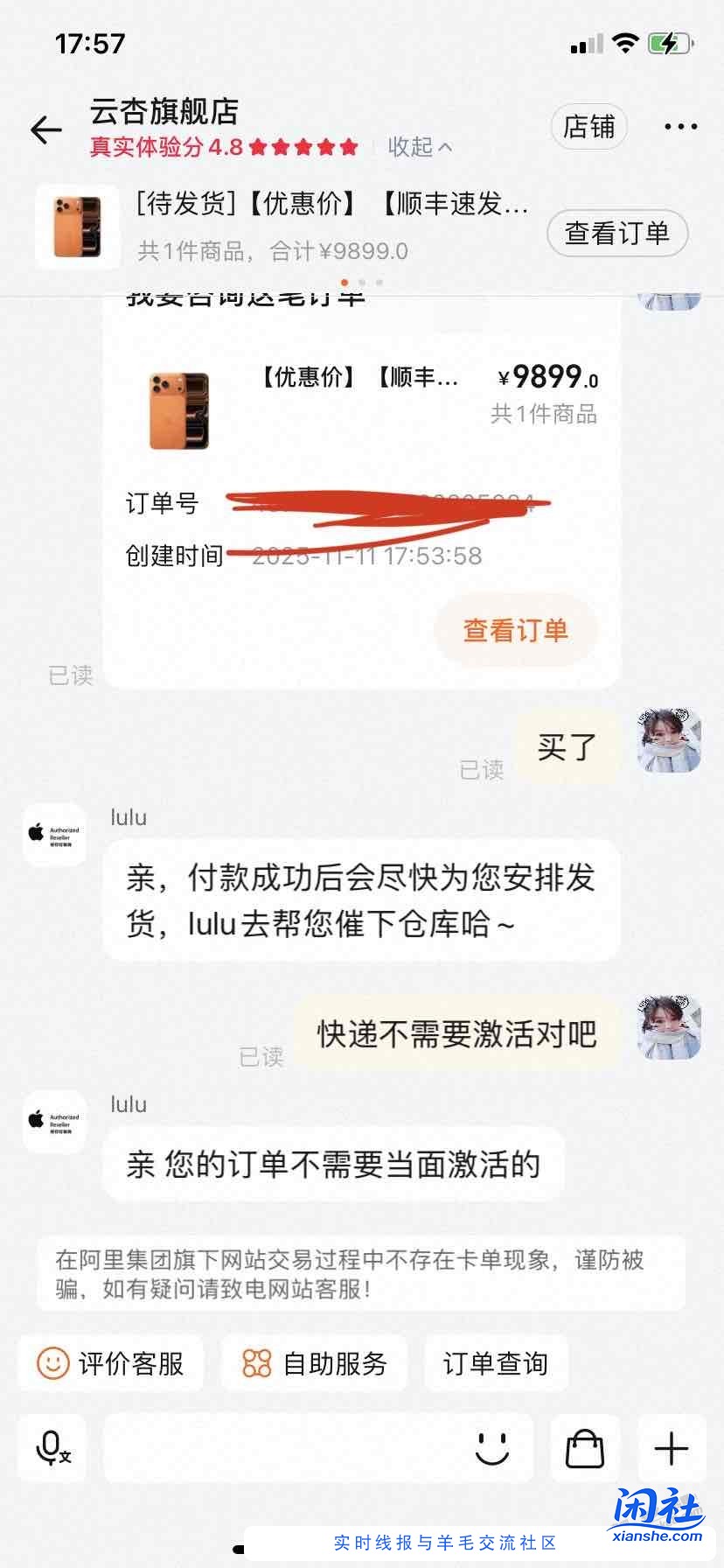Tap the five-star rating next to 真实体验分
Viewport: 724px width, 1568px height.
(302, 147)
